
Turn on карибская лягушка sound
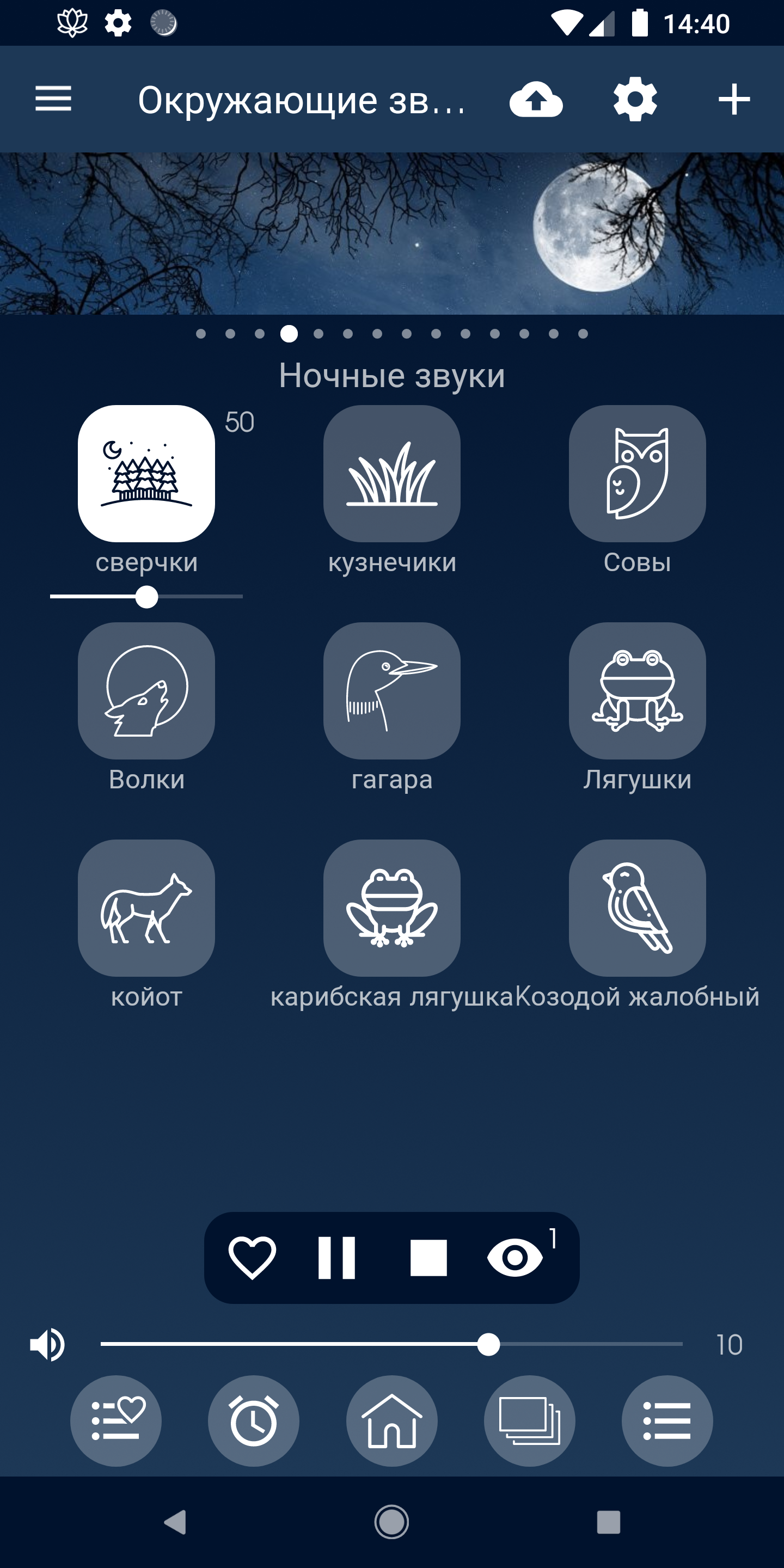[392, 908]
